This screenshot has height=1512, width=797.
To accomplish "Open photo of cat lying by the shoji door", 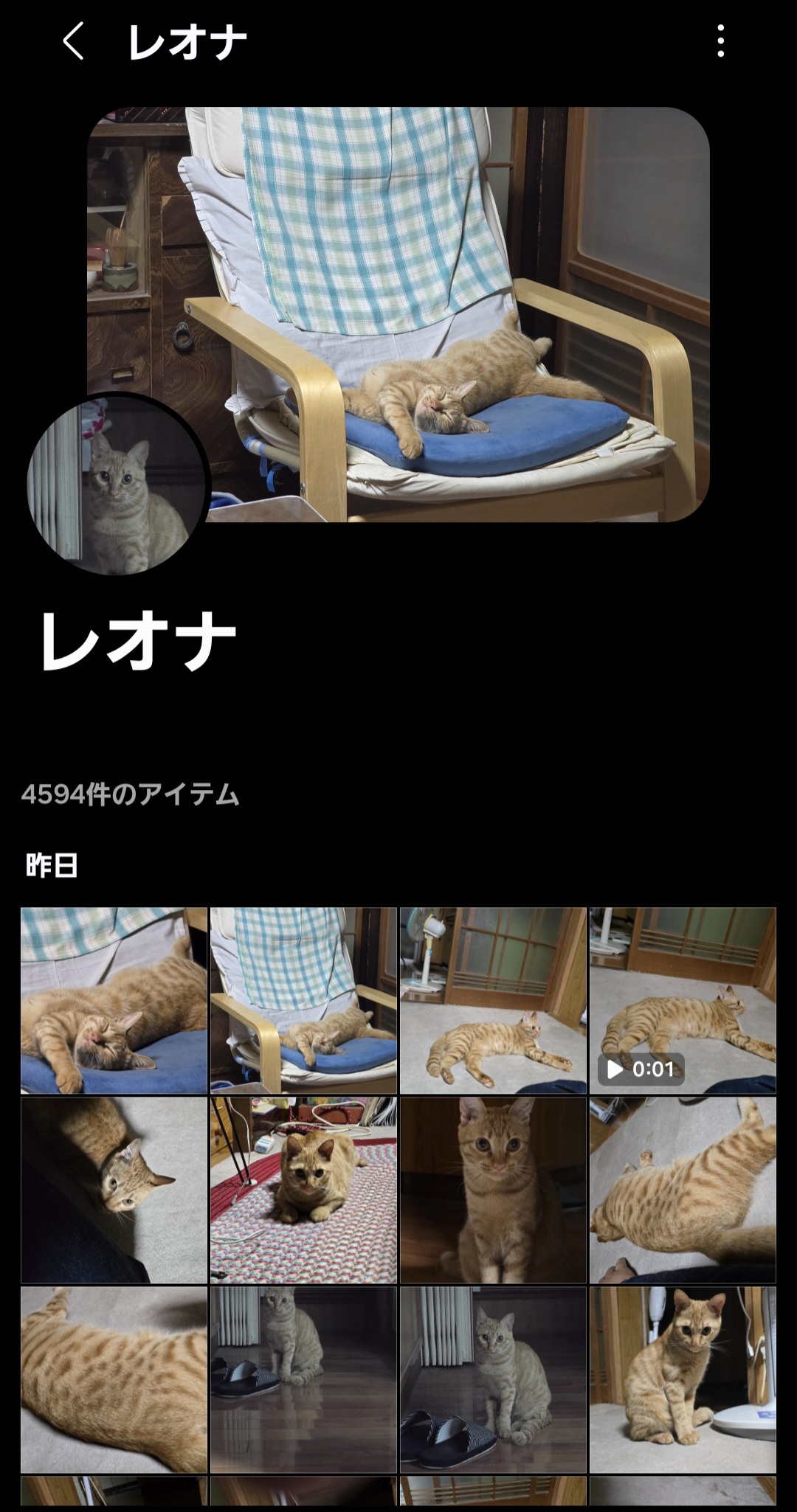I will (493, 1000).
